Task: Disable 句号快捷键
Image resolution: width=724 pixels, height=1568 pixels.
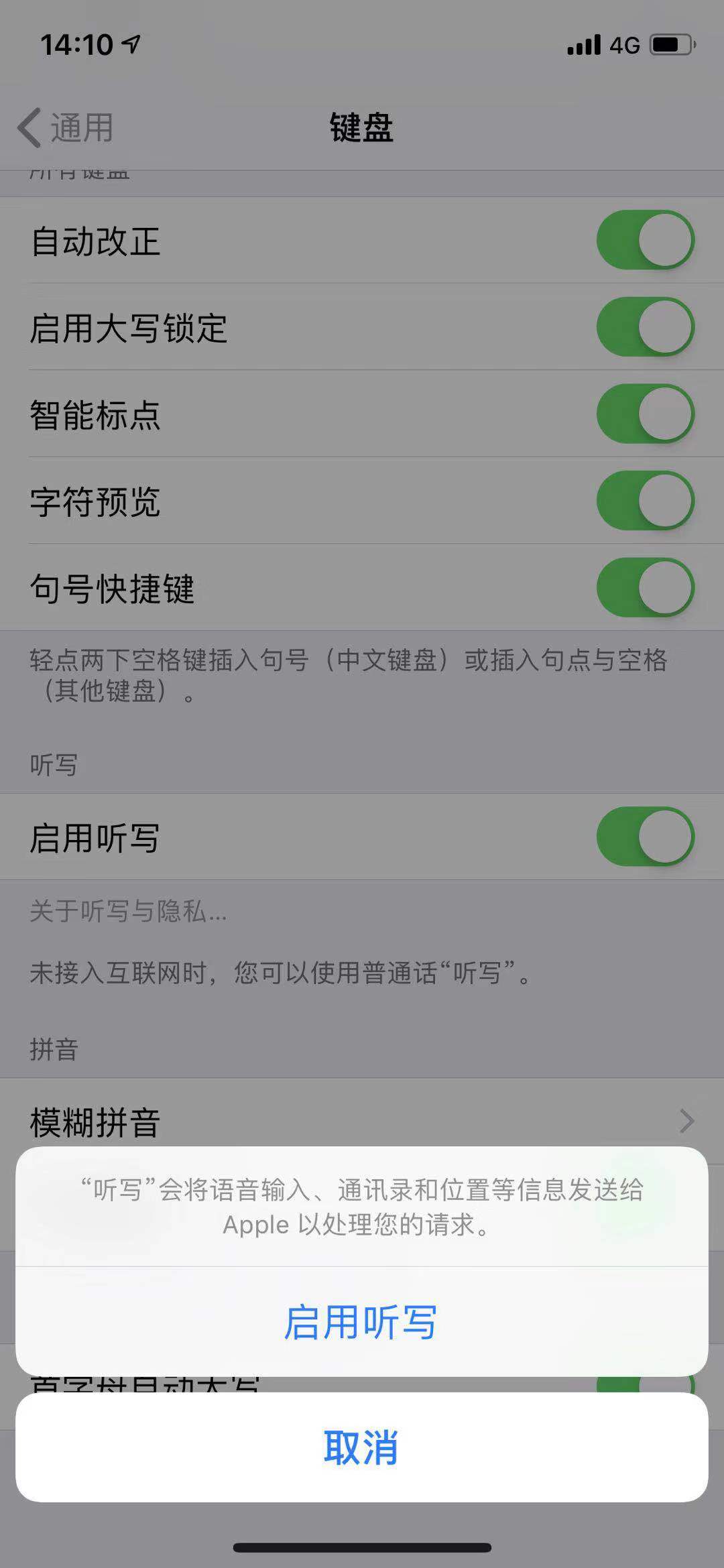Action: tap(645, 588)
